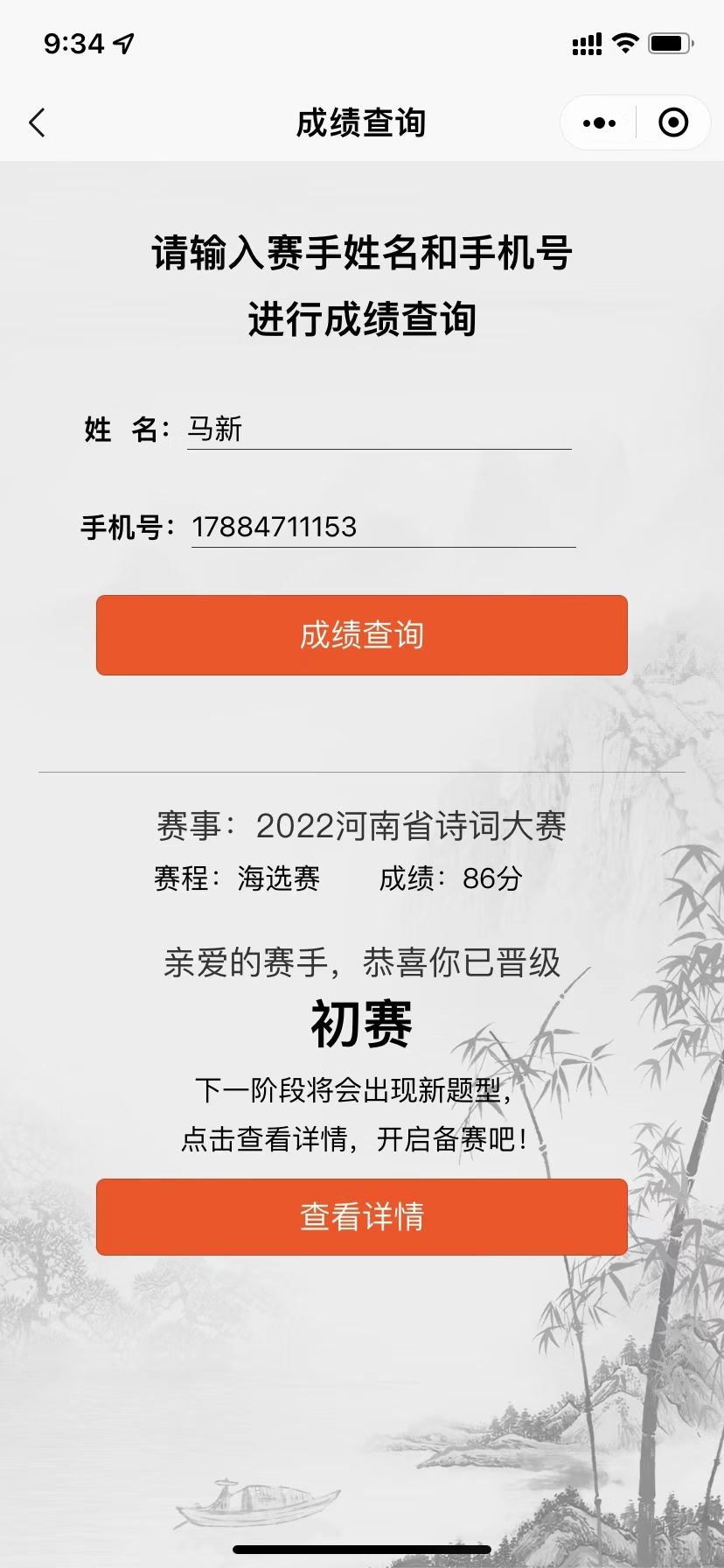The image size is (724, 1568).
Task: Open the mini program more options menu
Action: point(599,123)
